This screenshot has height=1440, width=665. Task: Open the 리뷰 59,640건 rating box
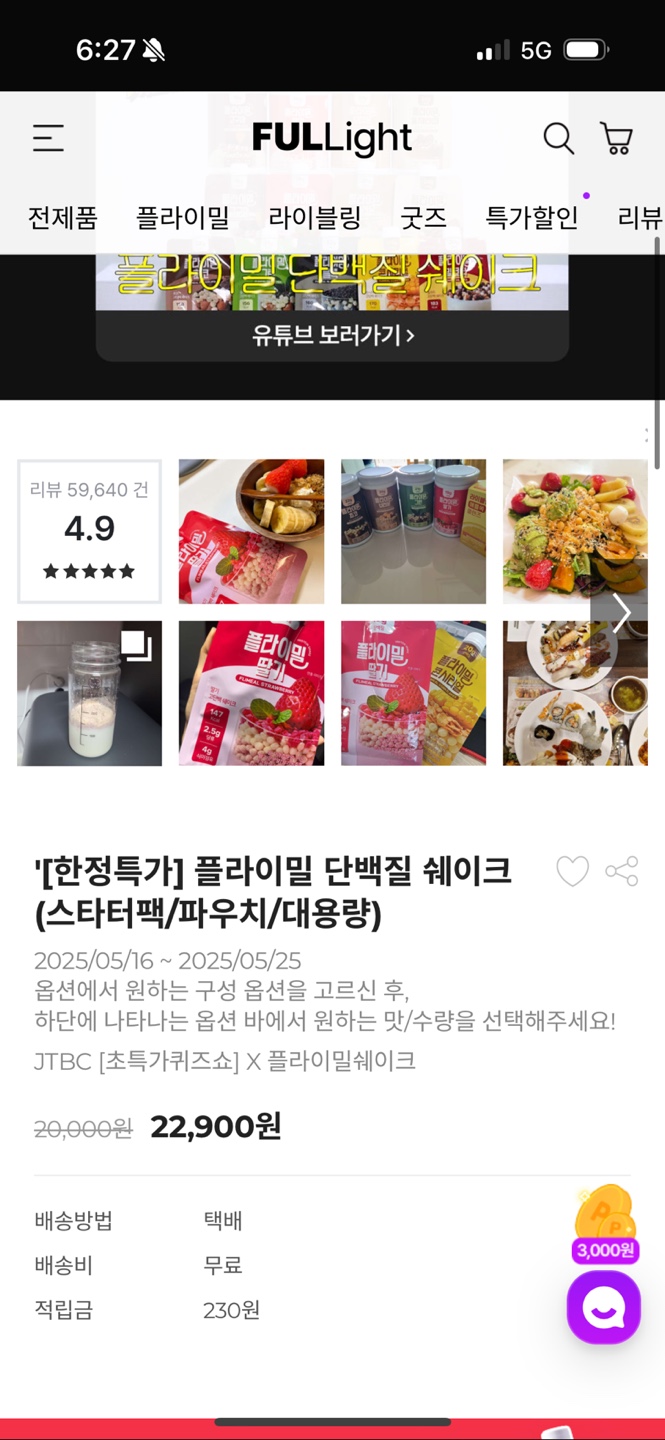(x=89, y=531)
